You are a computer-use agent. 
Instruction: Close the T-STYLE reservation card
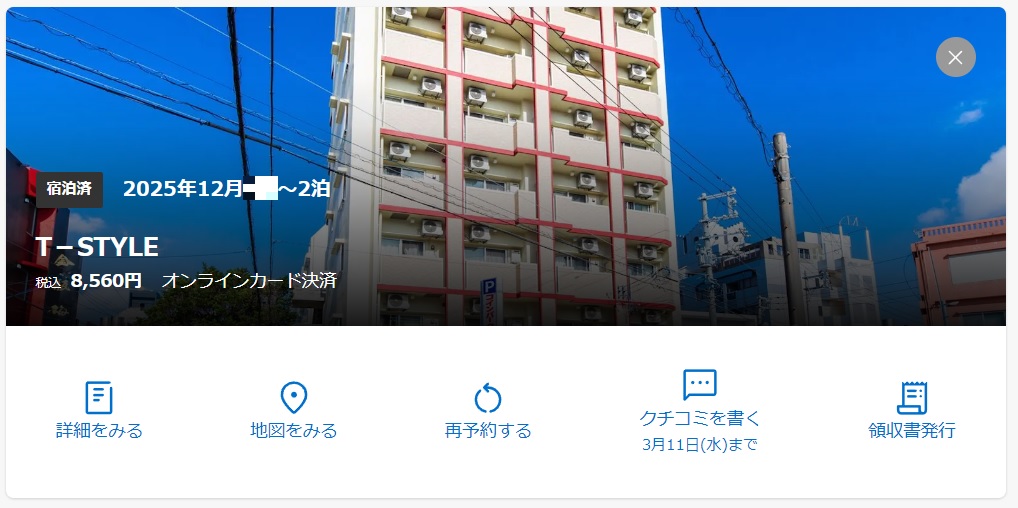click(955, 57)
